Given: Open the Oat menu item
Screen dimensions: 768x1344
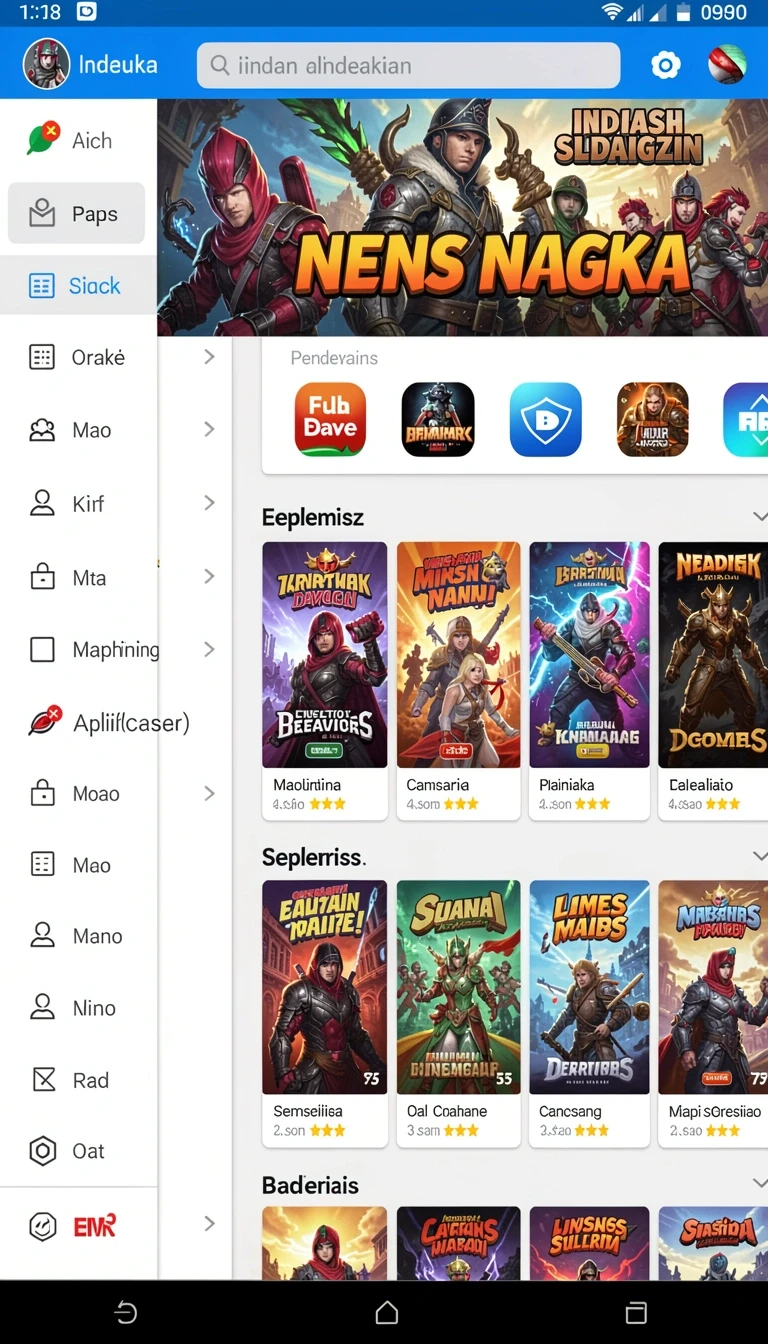Looking at the screenshot, I should pos(78,1151).
